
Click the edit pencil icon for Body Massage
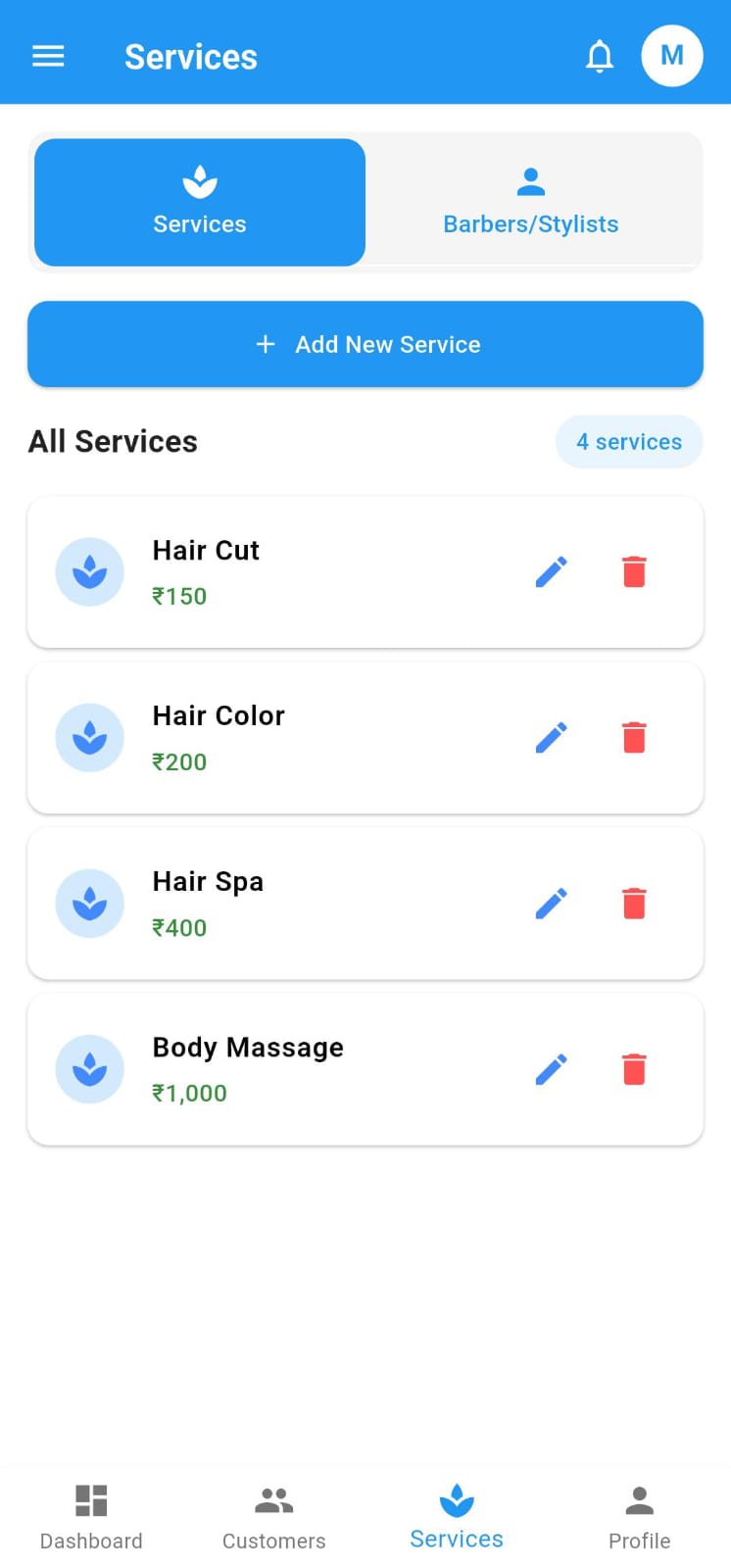pos(552,1068)
